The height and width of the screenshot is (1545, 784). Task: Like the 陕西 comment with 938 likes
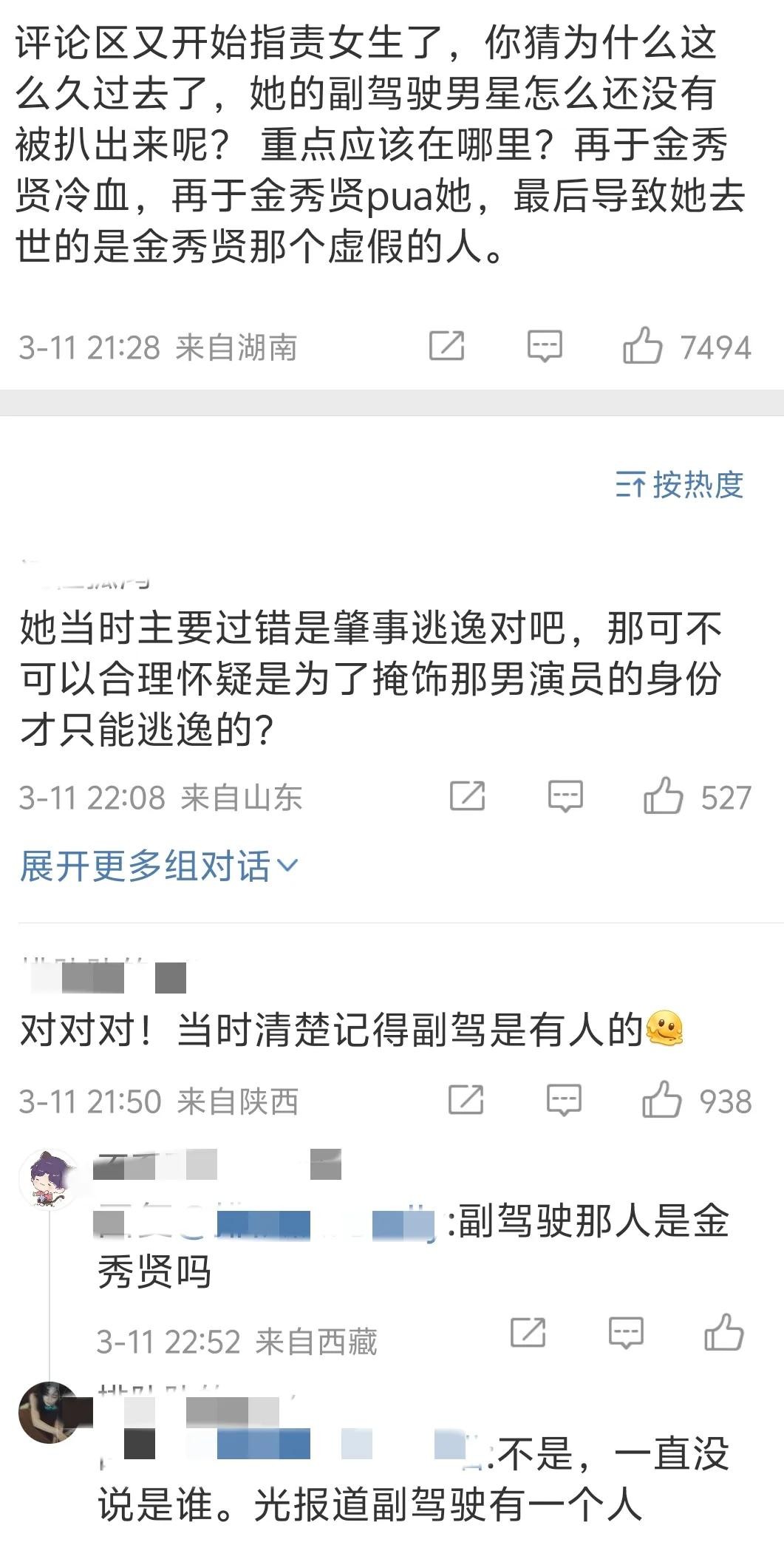(x=661, y=1101)
